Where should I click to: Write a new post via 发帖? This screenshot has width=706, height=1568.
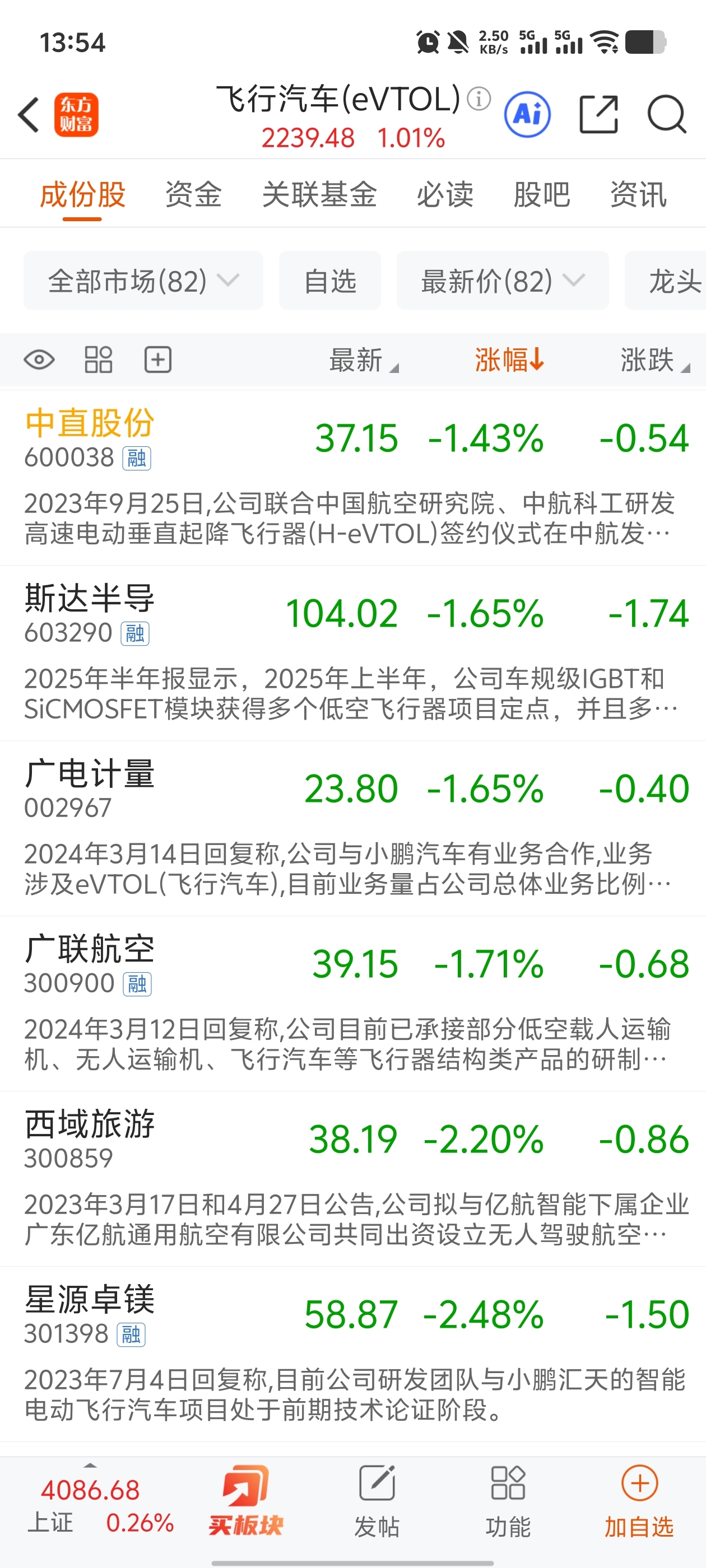pyautogui.click(x=377, y=1500)
